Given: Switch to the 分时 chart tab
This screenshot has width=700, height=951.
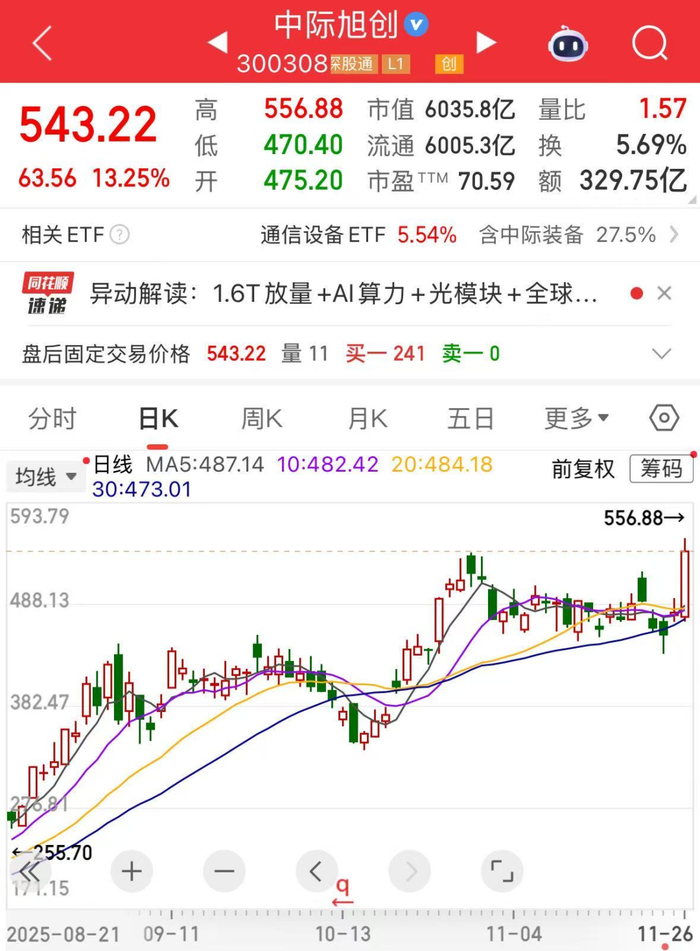Looking at the screenshot, I should (52, 418).
